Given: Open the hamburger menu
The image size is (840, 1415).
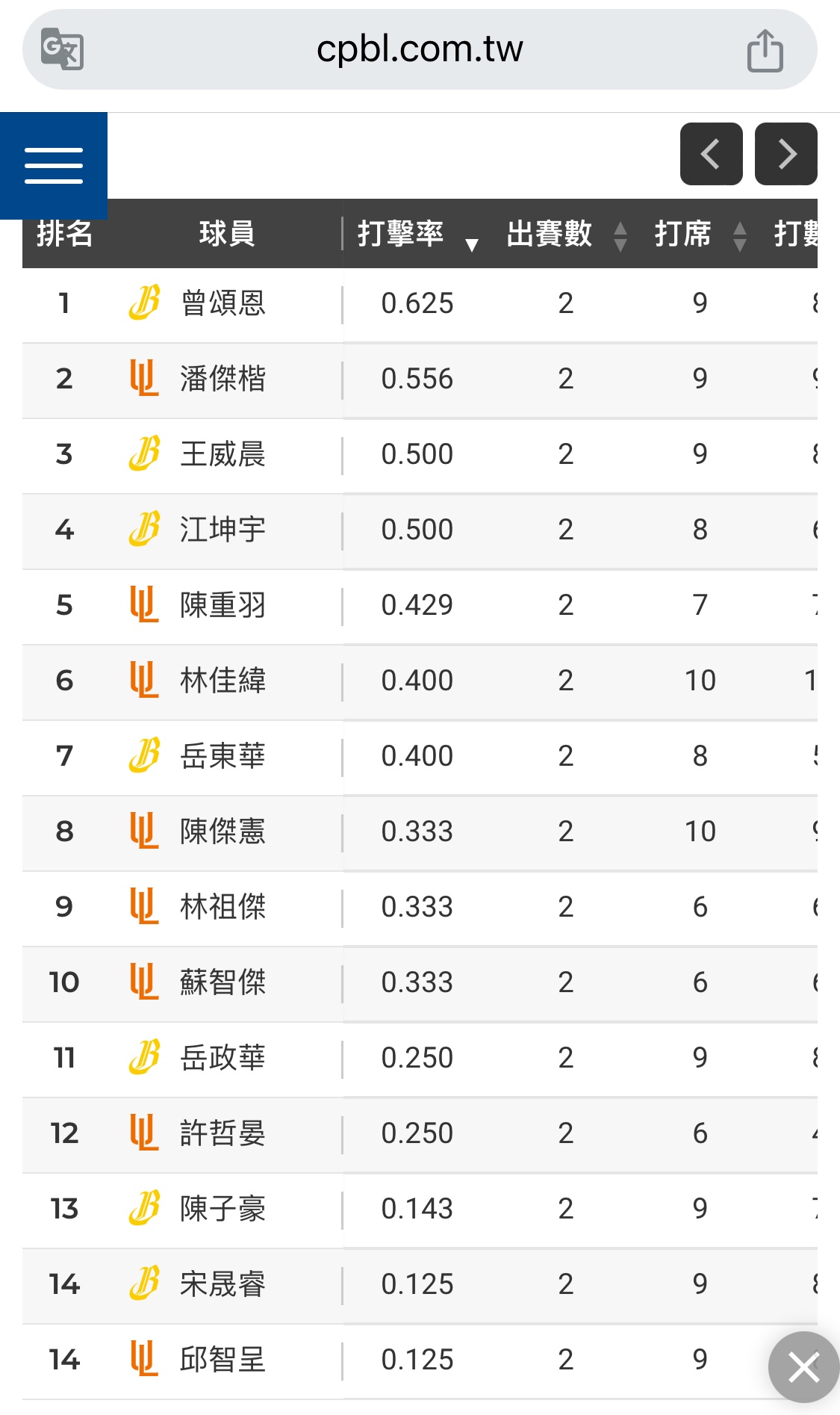Looking at the screenshot, I should pyautogui.click(x=54, y=165).
